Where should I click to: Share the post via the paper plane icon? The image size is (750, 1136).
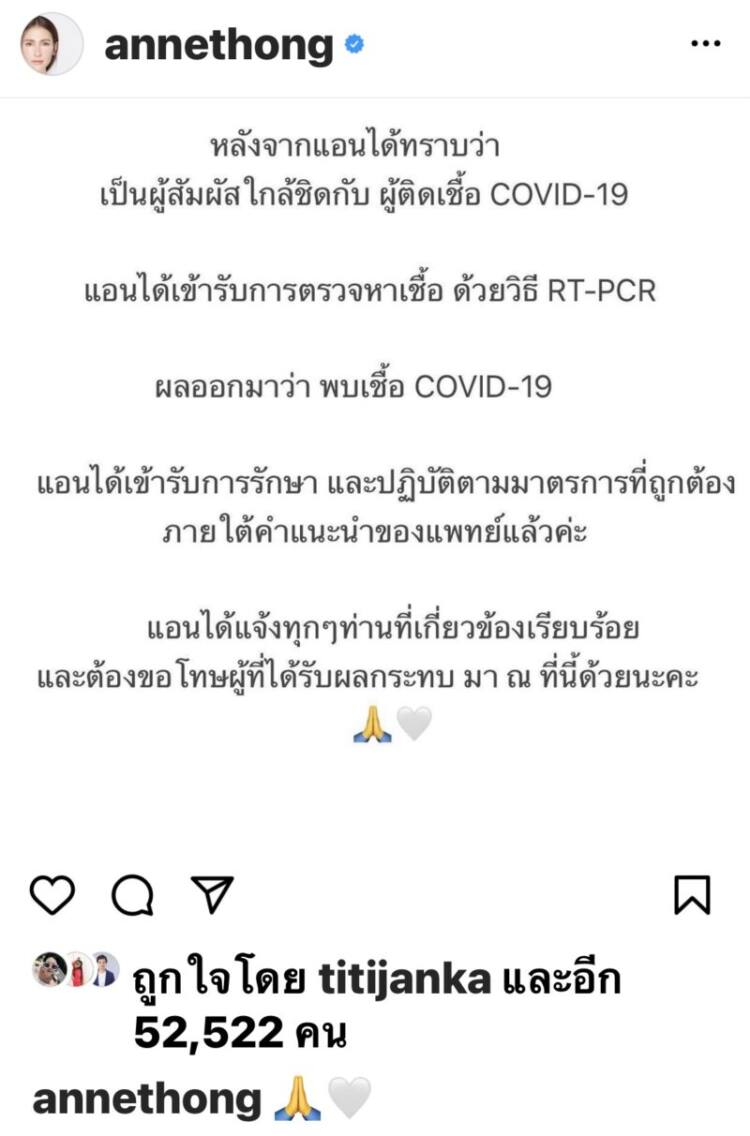click(x=211, y=894)
